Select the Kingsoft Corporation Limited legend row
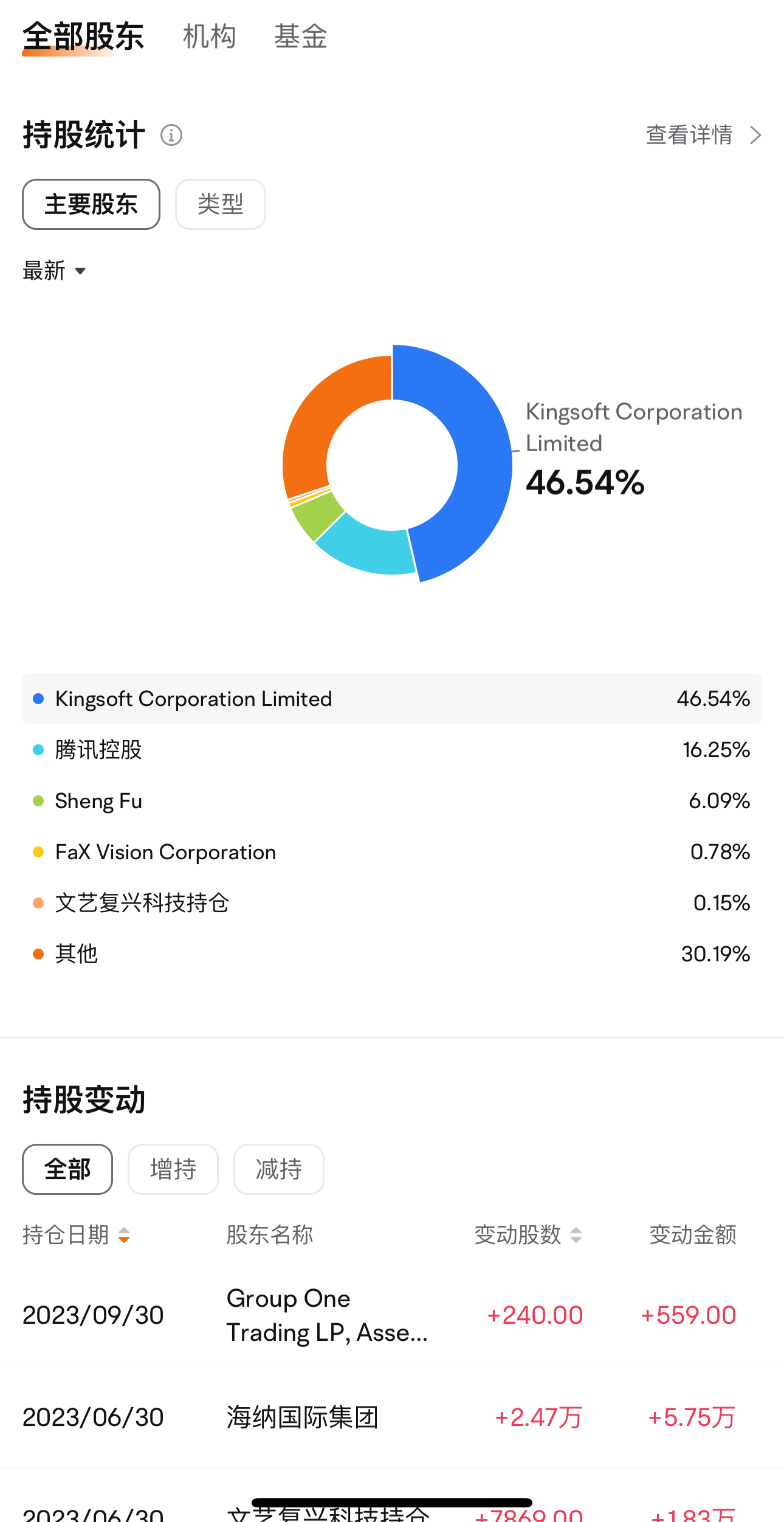Screen dimensions: 784x1522 (391, 699)
